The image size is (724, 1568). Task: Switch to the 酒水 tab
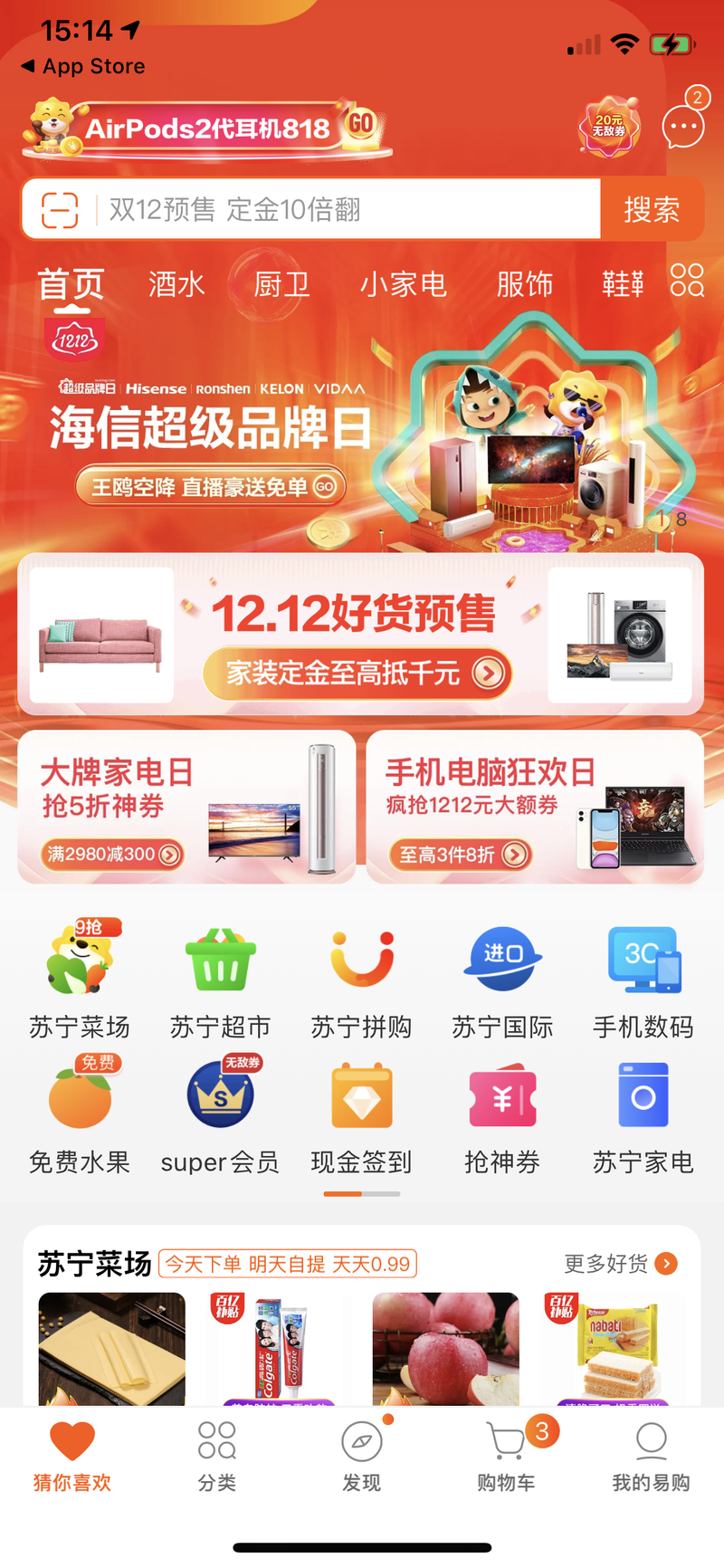[x=176, y=284]
